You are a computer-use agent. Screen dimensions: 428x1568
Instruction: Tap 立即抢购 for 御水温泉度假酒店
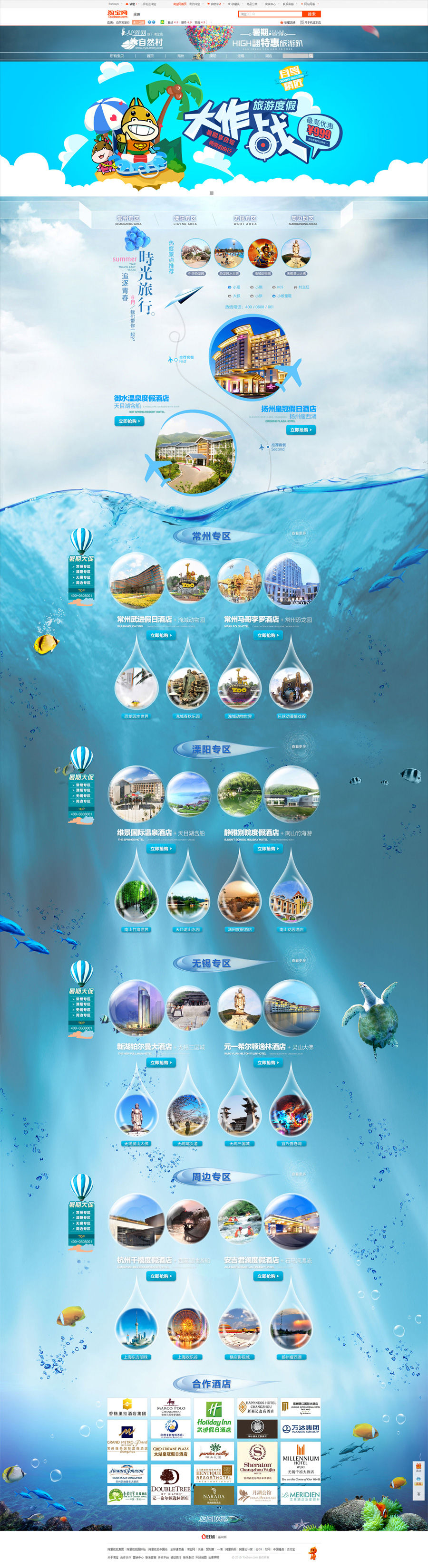click(129, 421)
